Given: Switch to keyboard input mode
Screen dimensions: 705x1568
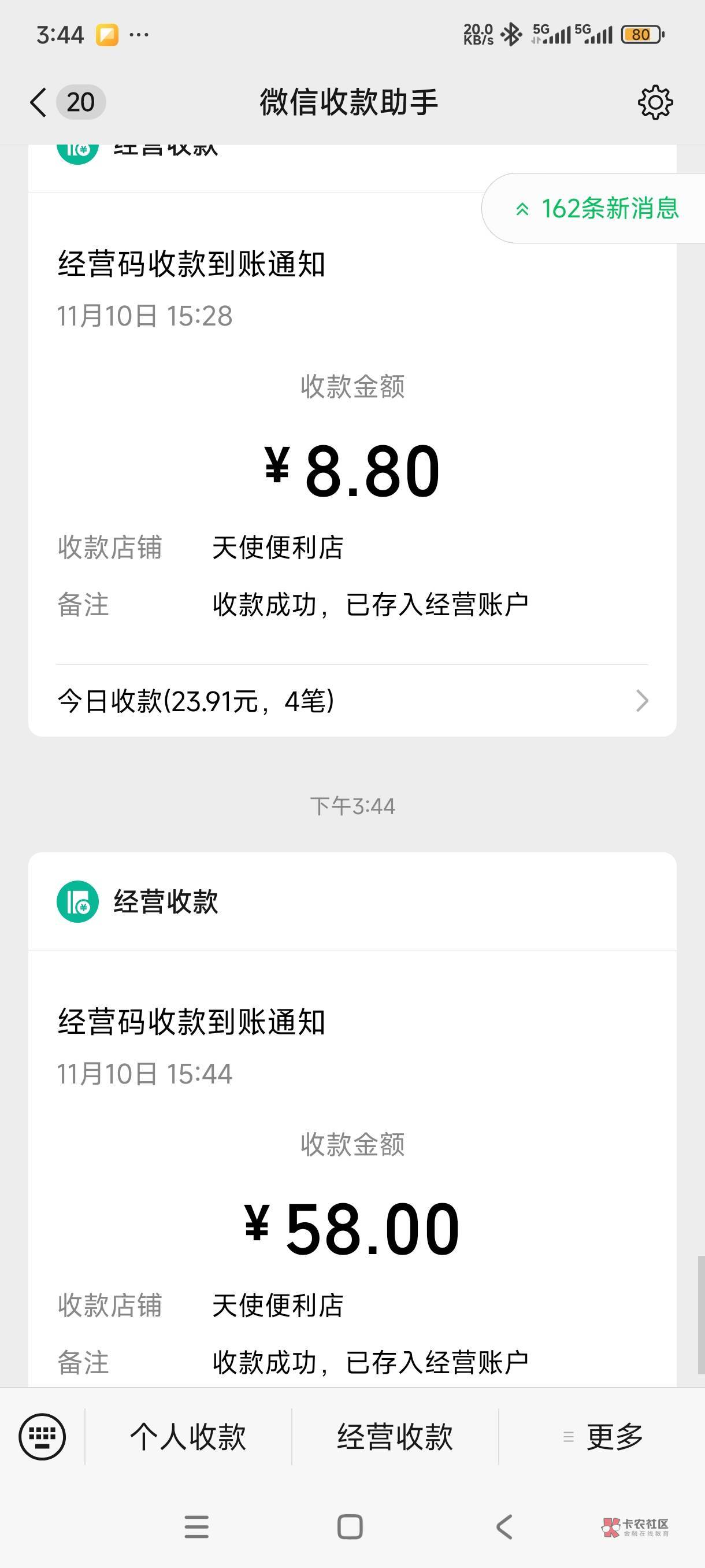Looking at the screenshot, I should tap(42, 1437).
